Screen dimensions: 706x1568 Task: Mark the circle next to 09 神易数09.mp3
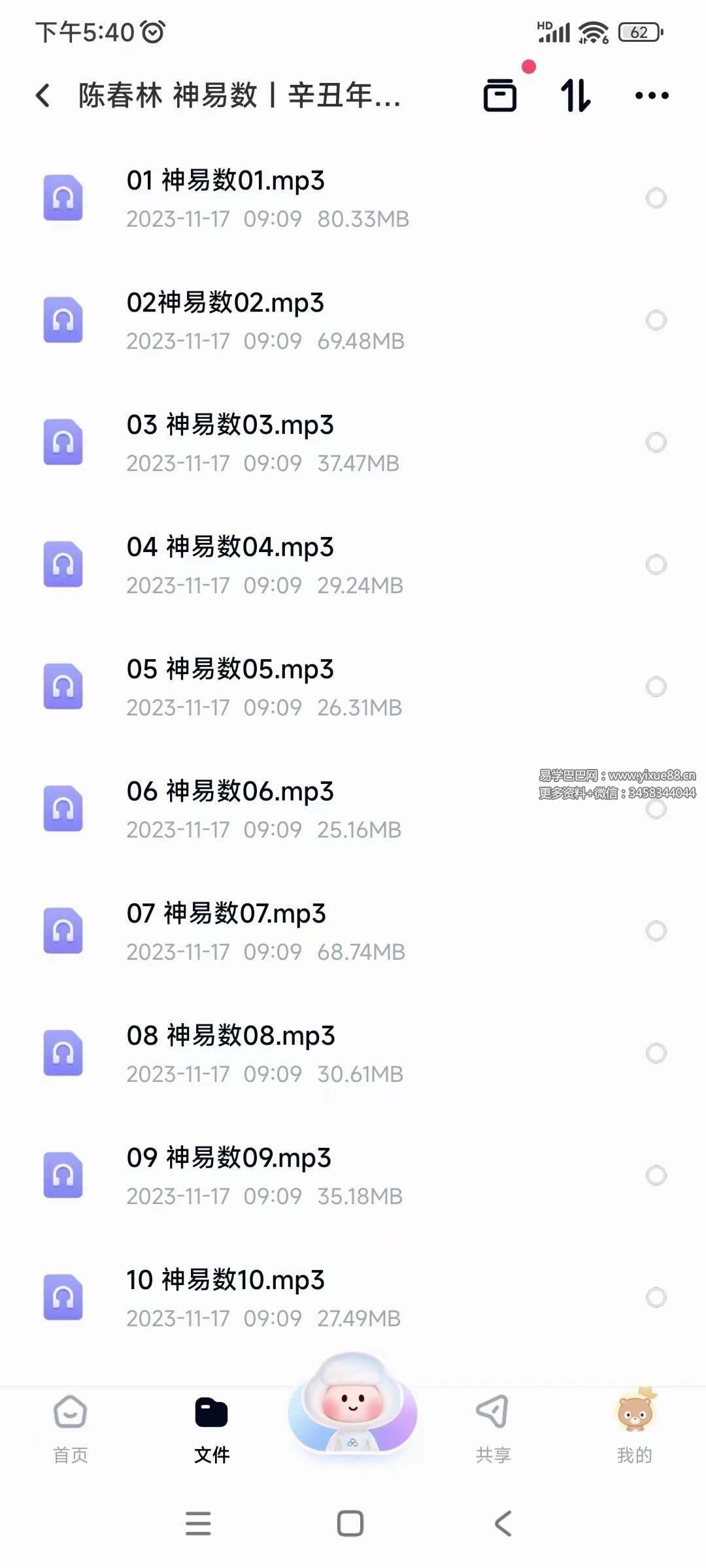[x=656, y=1175]
